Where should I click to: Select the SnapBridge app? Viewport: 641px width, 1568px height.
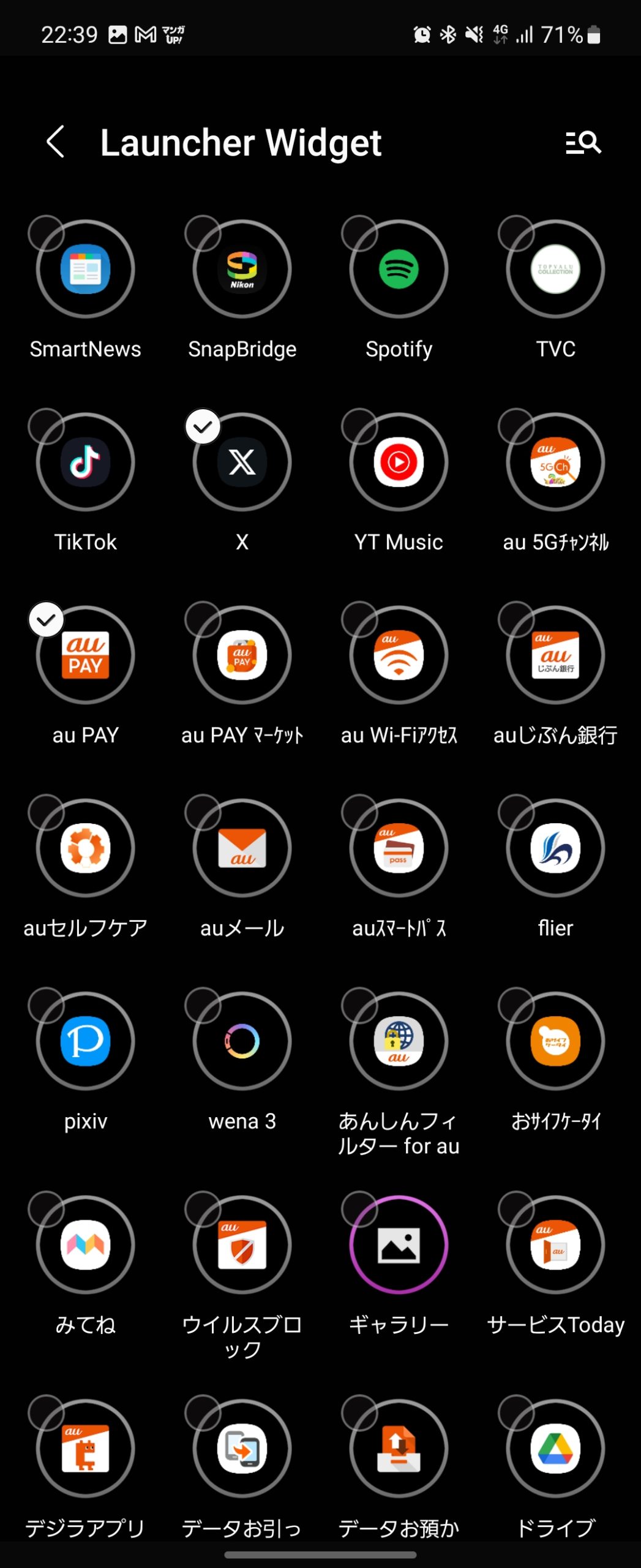(242, 269)
